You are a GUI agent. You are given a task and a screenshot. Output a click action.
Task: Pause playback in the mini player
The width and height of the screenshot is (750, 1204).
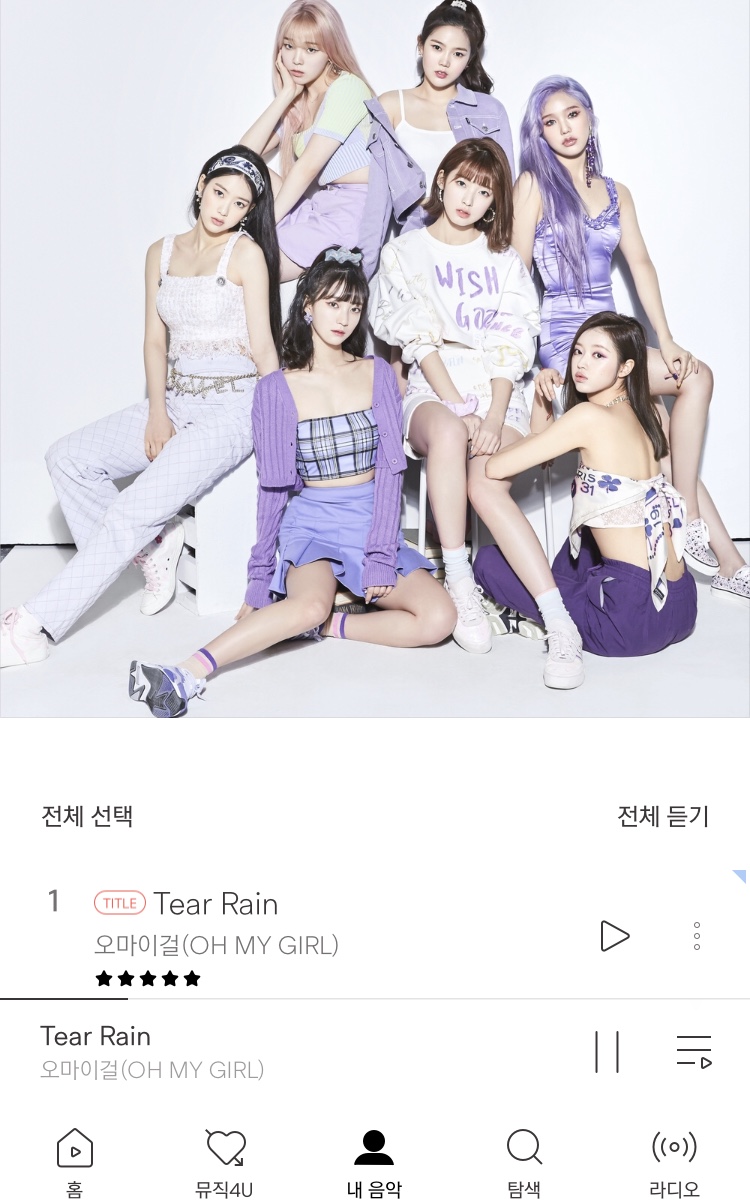click(607, 1050)
